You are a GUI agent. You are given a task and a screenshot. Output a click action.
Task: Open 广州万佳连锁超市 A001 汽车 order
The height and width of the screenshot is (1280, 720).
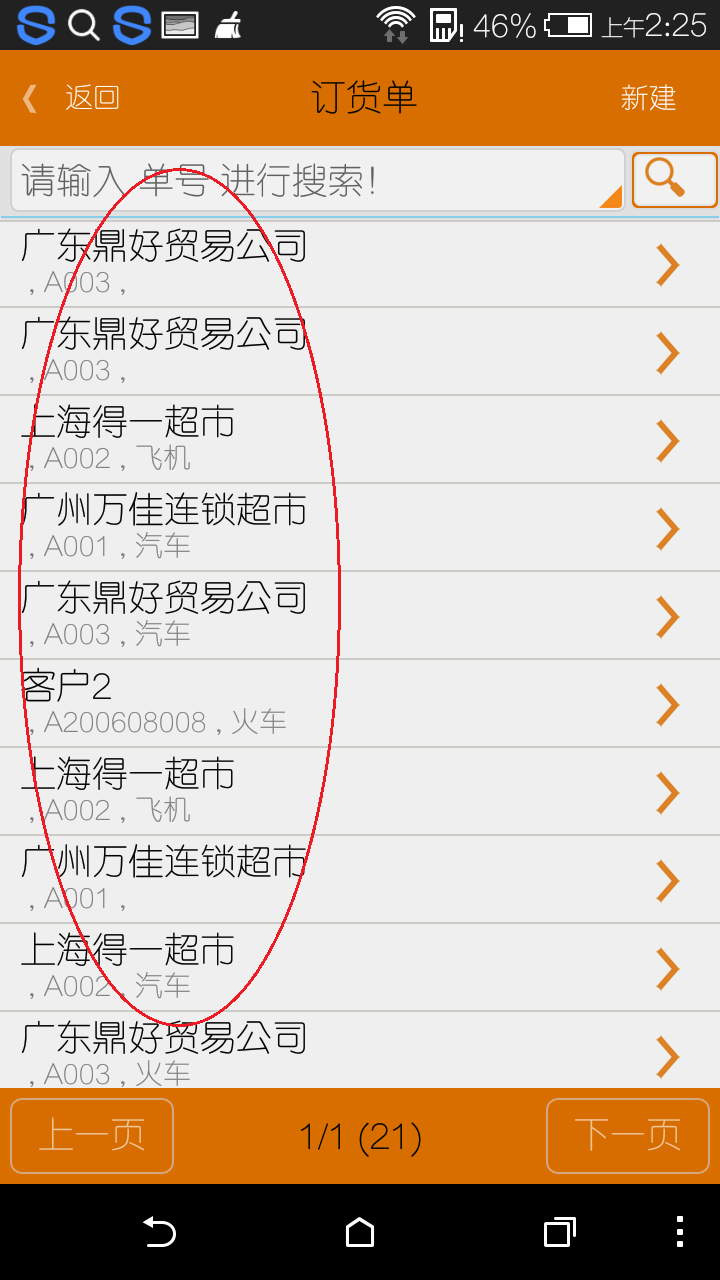click(360, 527)
